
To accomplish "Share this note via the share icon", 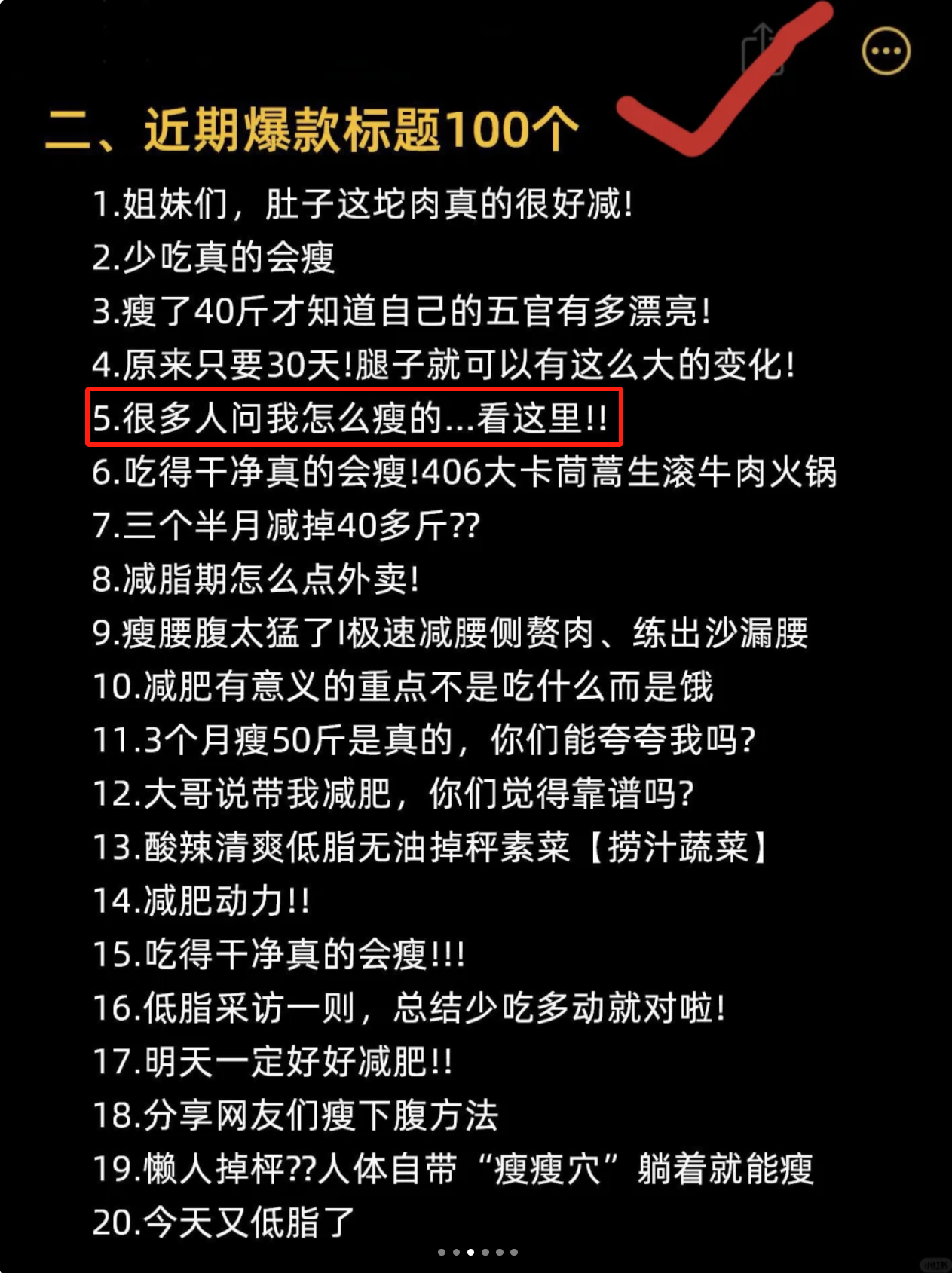I will coord(761,49).
